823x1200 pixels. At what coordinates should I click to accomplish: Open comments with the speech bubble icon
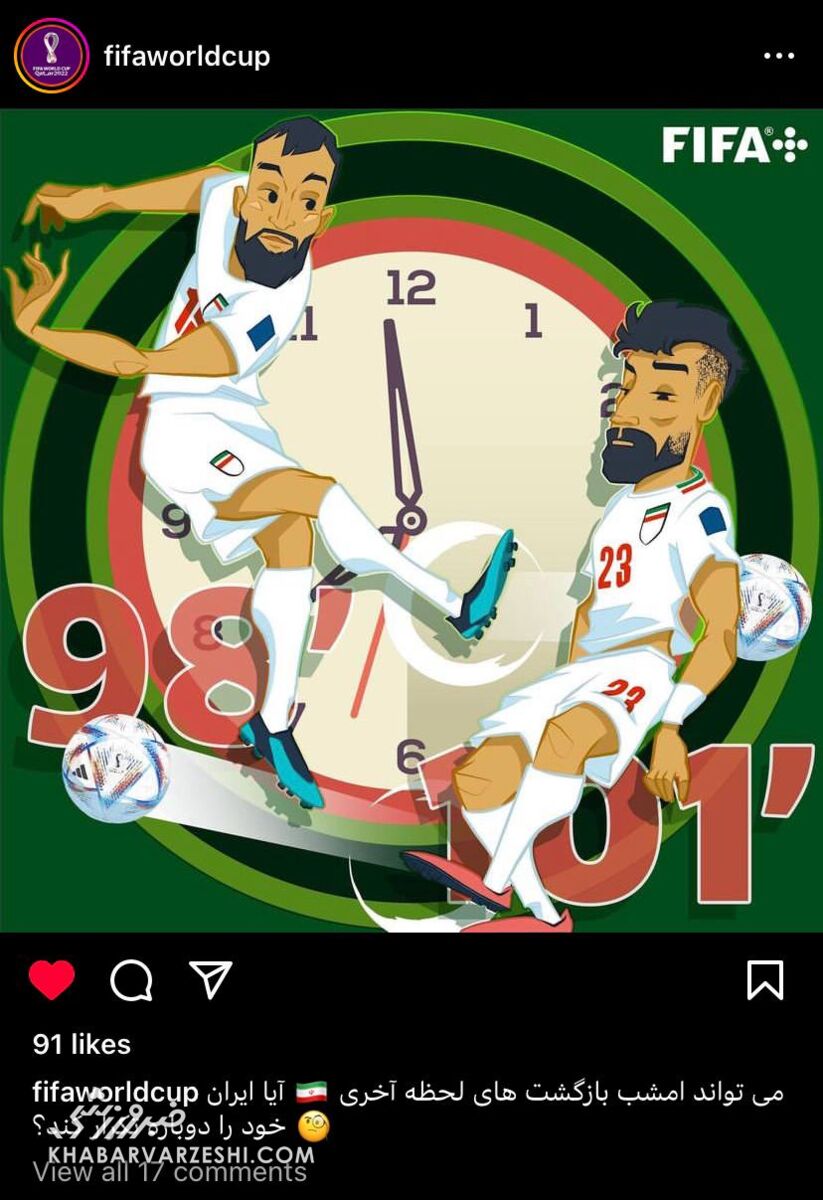pos(131,981)
